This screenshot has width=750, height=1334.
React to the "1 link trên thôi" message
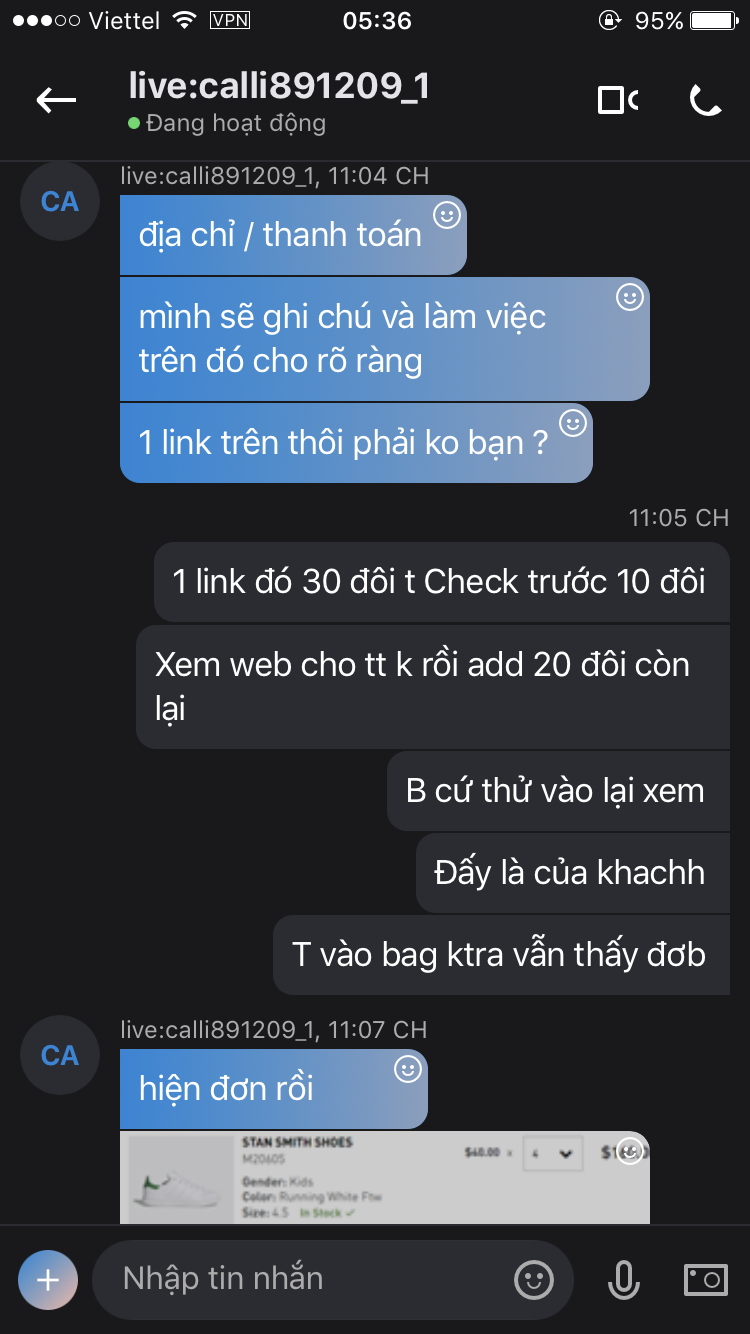pos(572,423)
